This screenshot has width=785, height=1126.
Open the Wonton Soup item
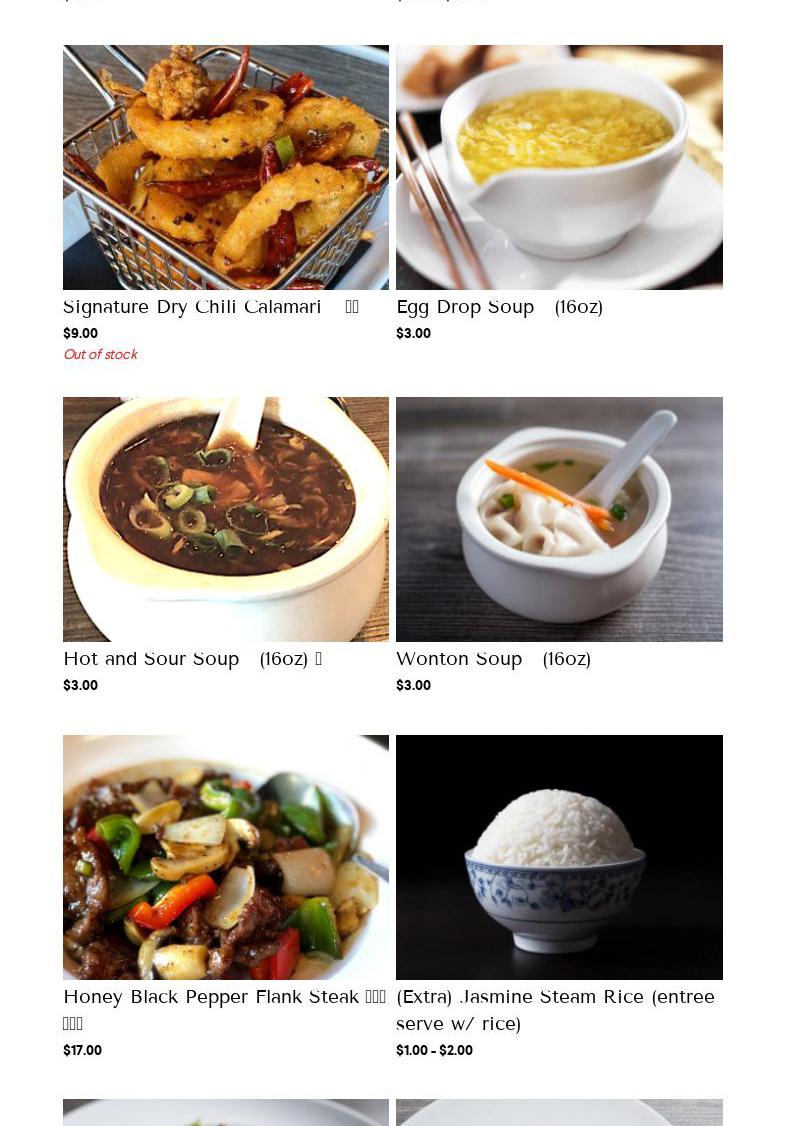point(559,520)
